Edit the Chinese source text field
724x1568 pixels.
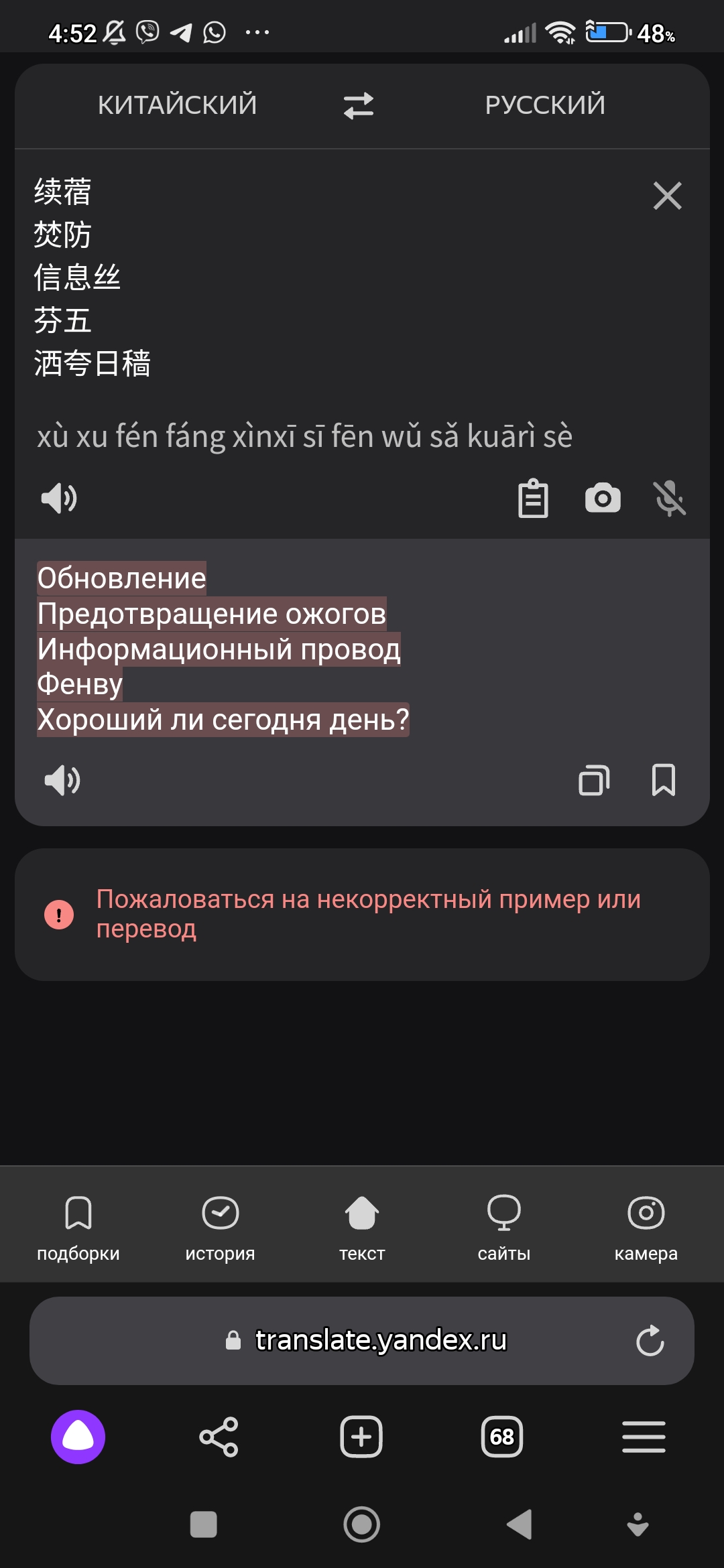pos(335,277)
